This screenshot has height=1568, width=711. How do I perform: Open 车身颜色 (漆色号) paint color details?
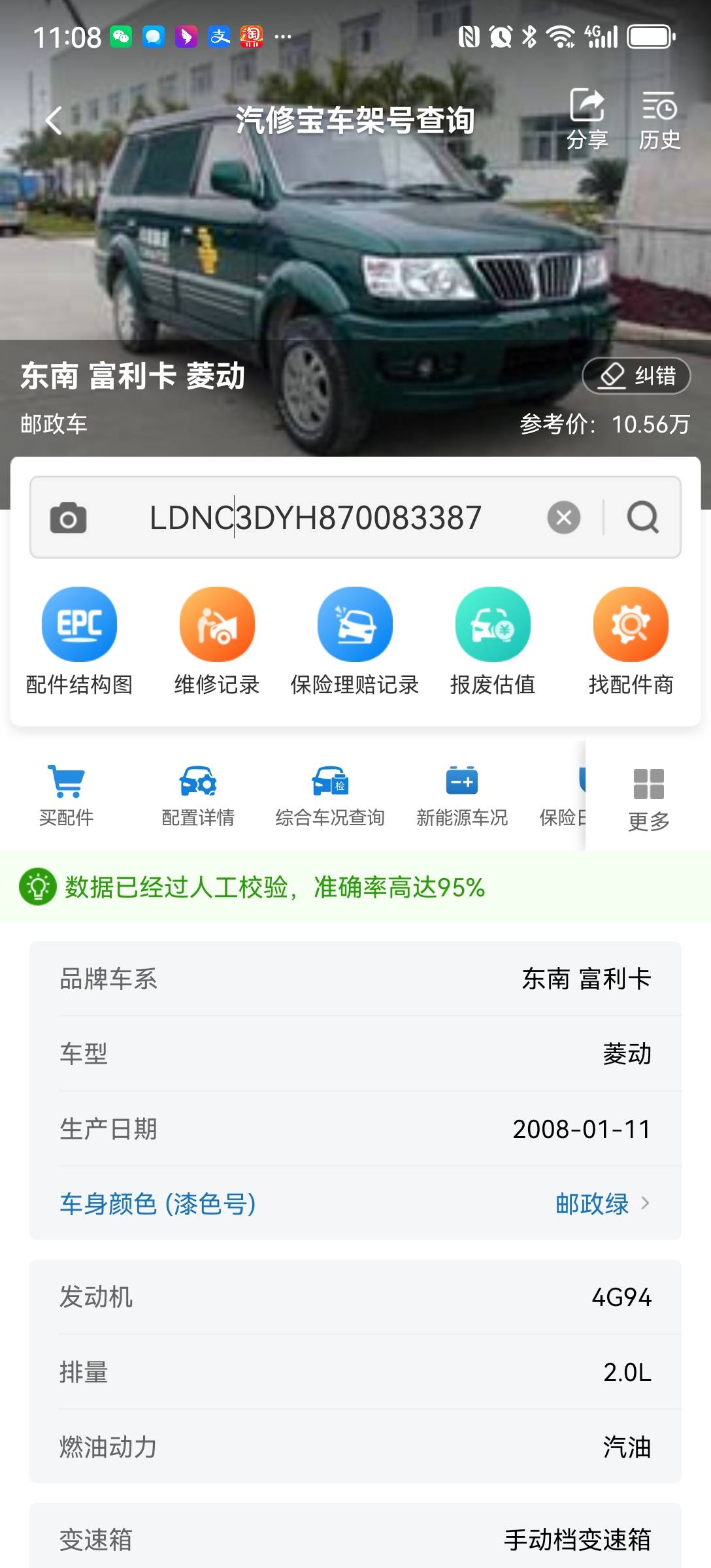[x=355, y=1203]
